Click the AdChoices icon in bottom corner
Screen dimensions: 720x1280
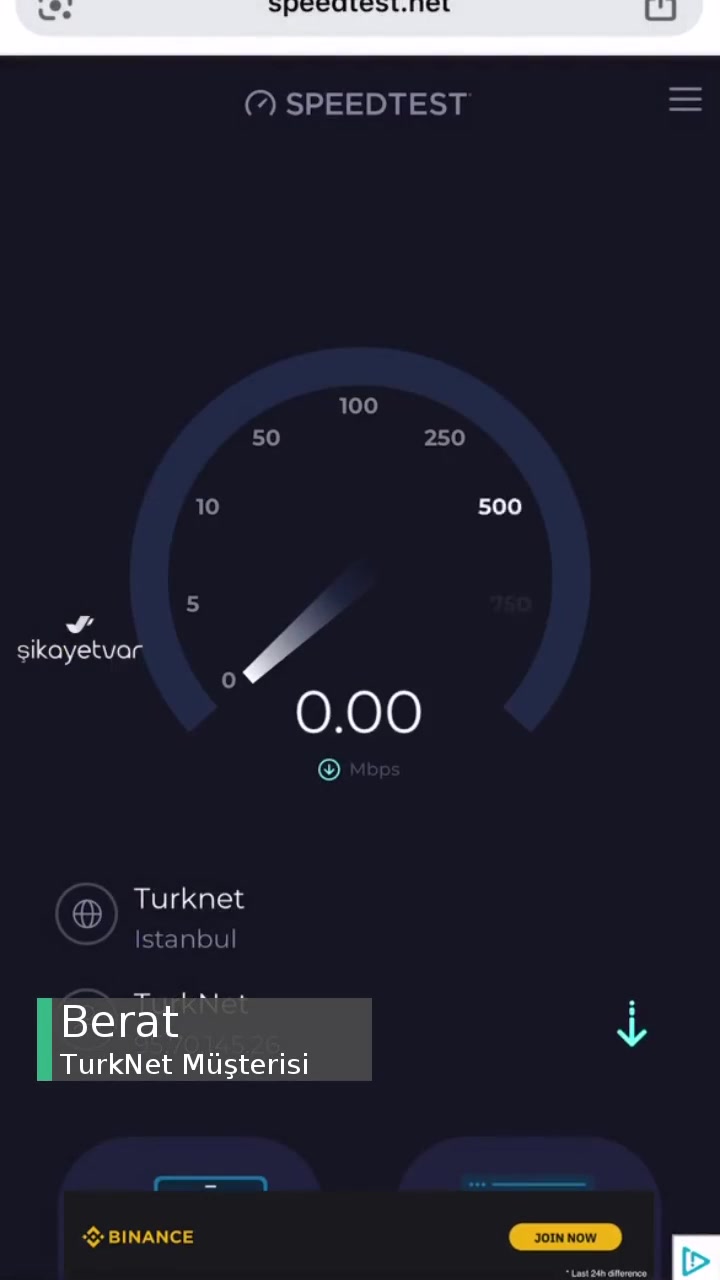697,1261
